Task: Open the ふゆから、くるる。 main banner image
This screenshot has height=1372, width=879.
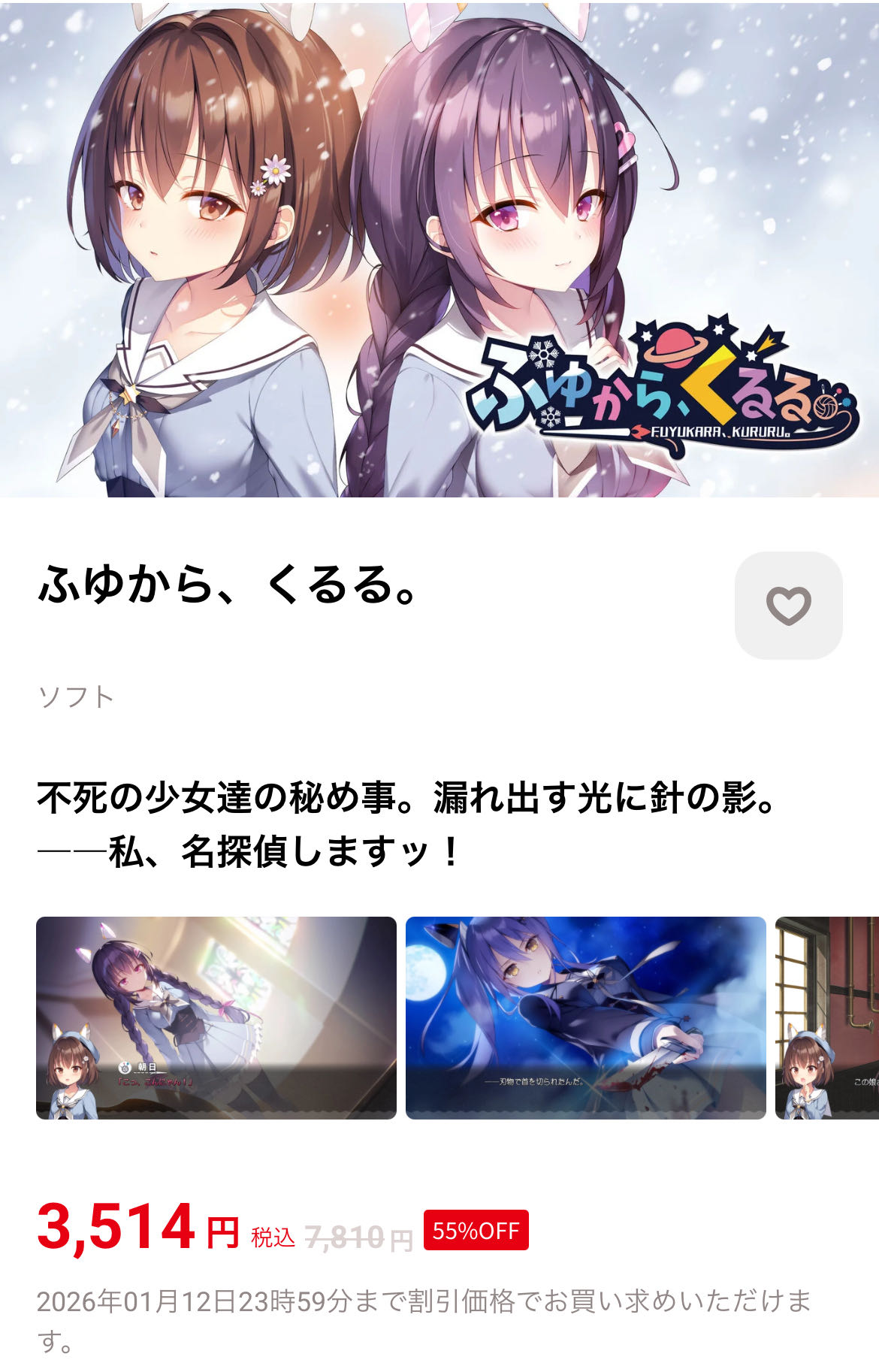Action: pyautogui.click(x=439, y=248)
